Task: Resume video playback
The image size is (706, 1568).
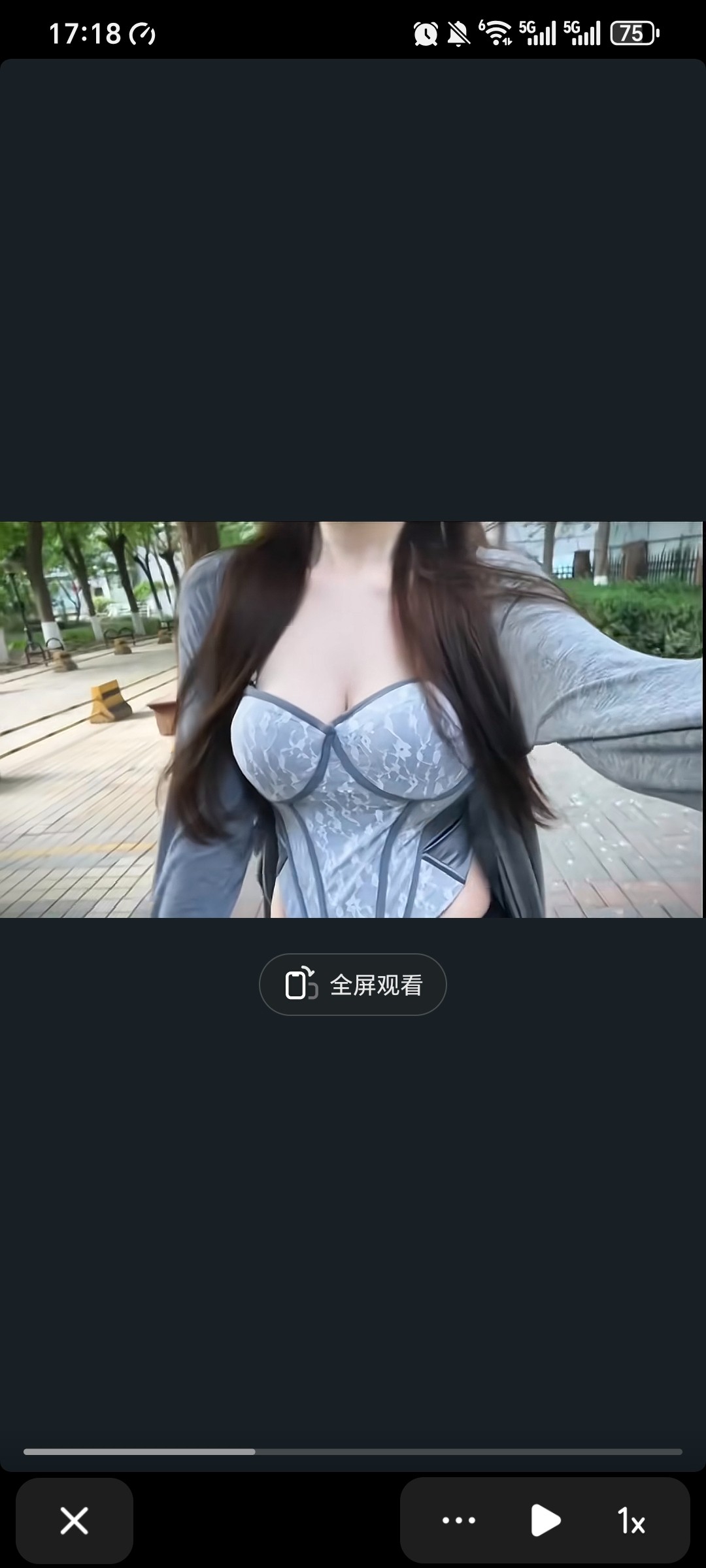Action: pos(545,1520)
